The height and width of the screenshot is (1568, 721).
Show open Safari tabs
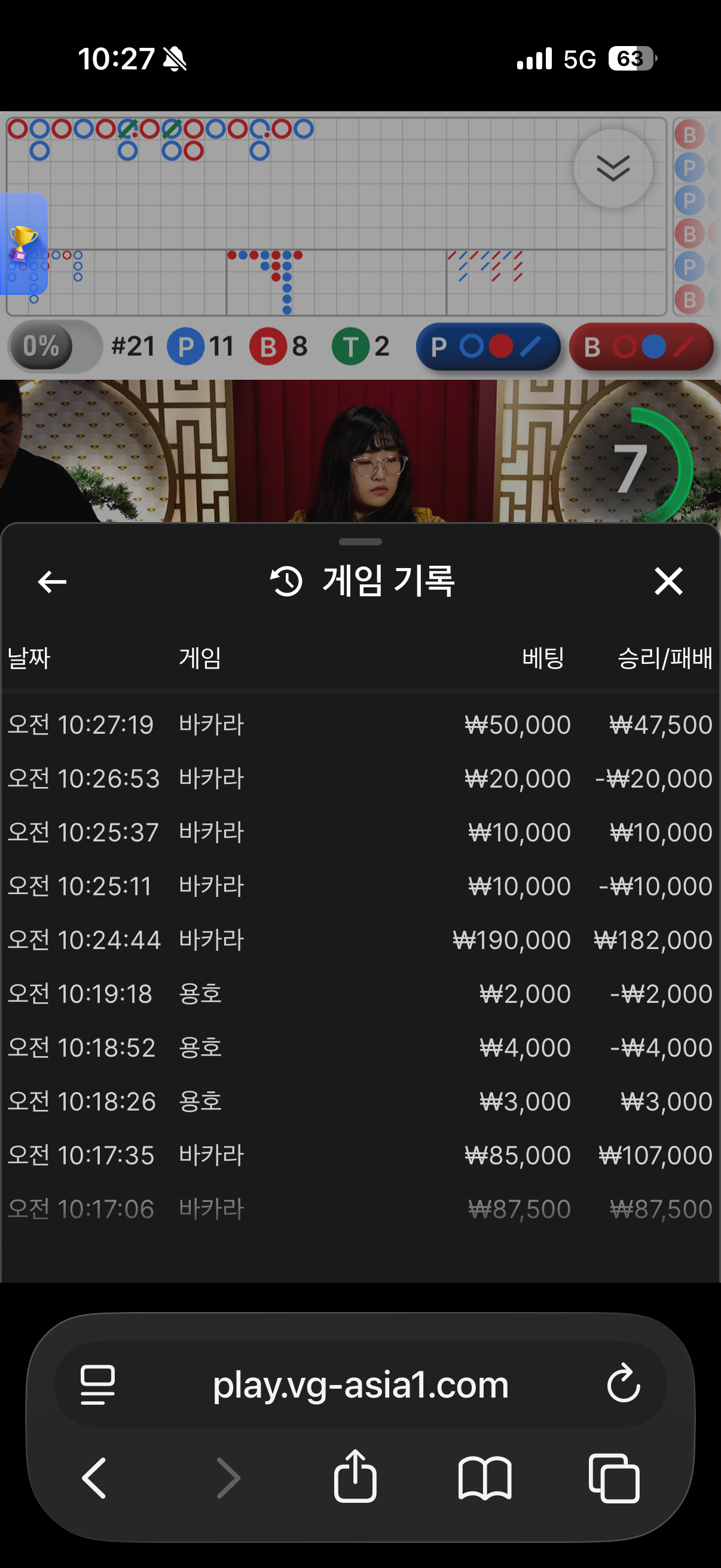tap(613, 1477)
